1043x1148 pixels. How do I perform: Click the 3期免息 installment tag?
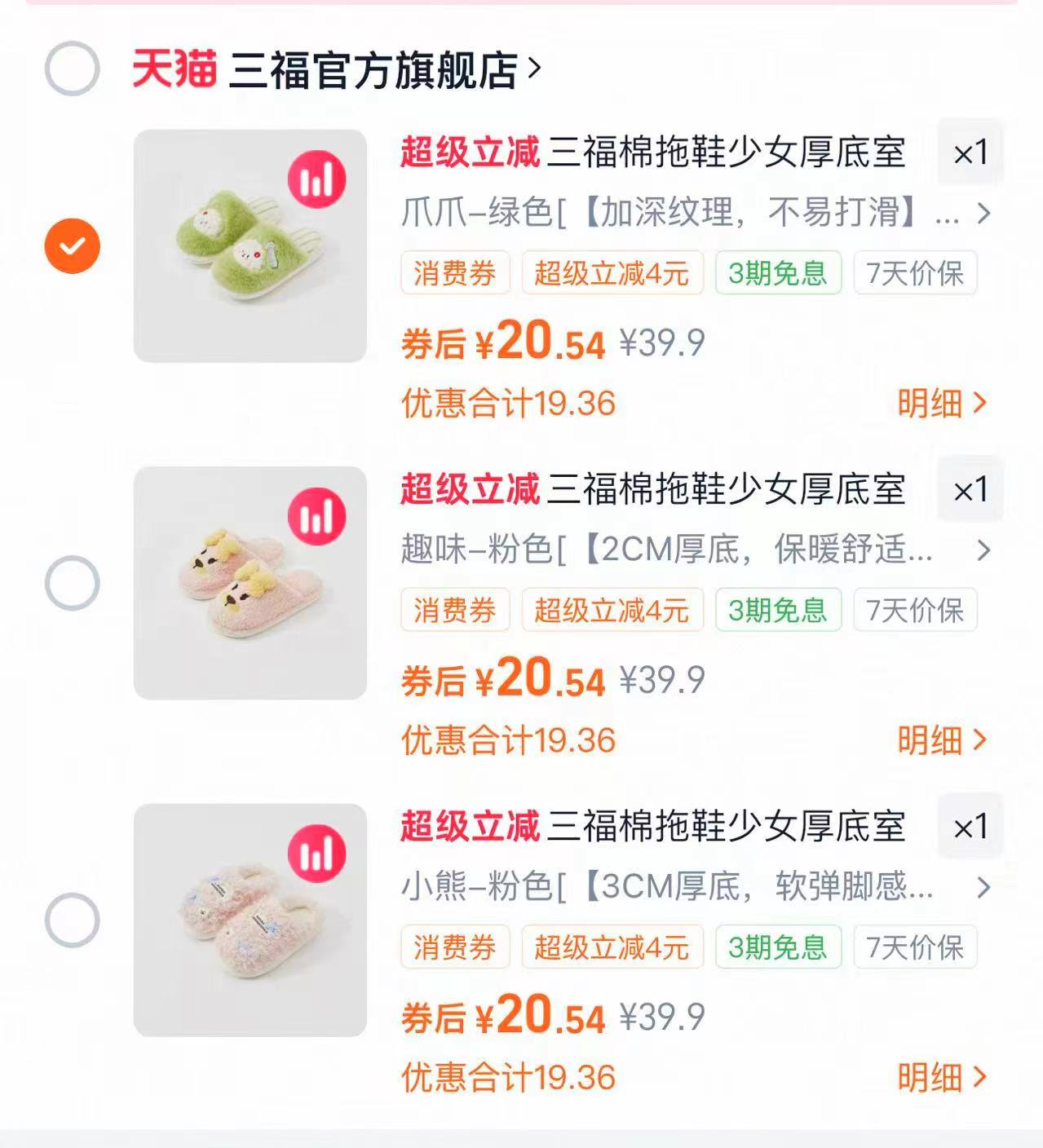coord(777,274)
